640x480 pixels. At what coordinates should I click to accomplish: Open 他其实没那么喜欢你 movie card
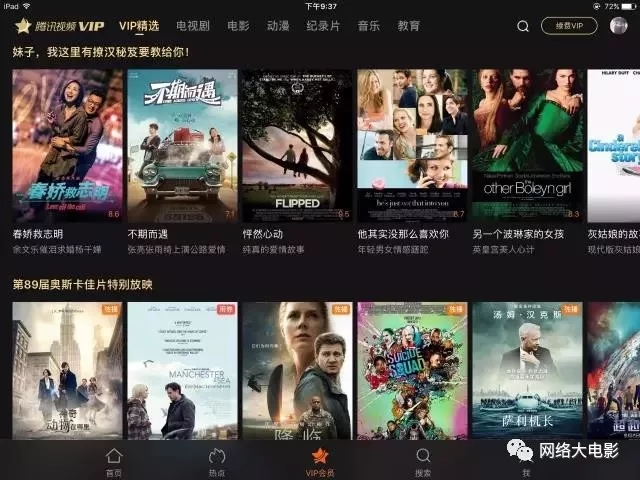coord(412,146)
